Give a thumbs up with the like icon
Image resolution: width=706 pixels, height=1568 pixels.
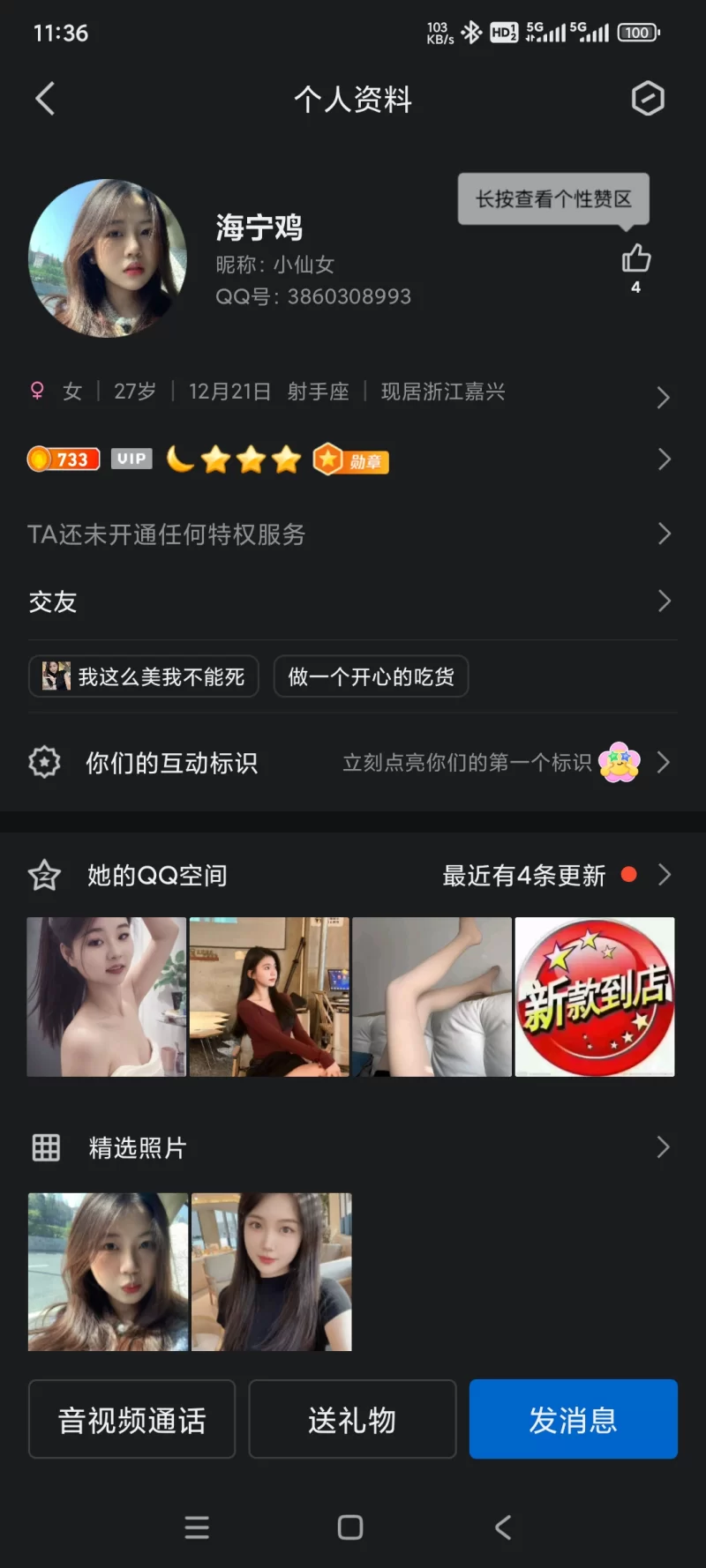coord(635,258)
